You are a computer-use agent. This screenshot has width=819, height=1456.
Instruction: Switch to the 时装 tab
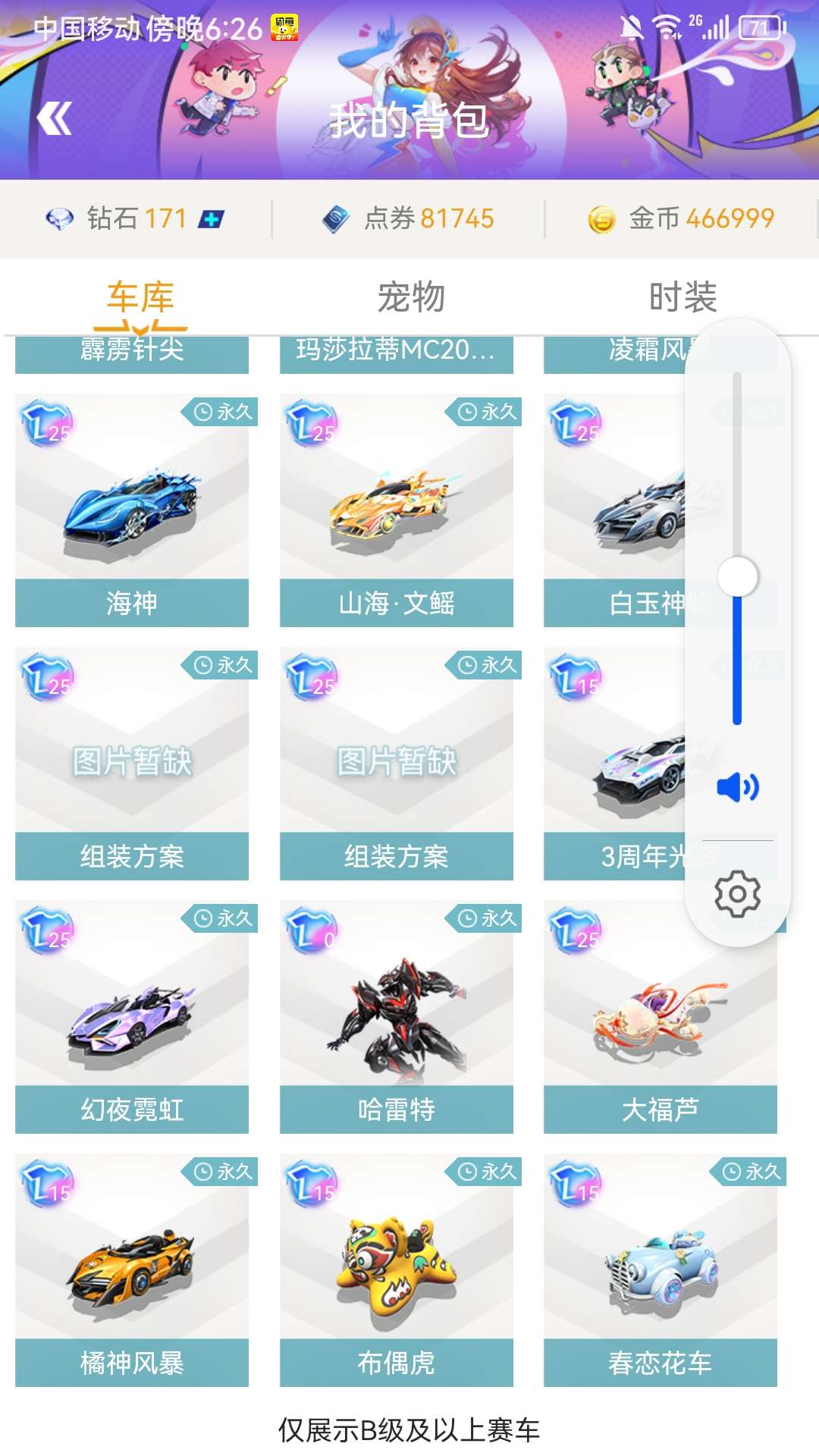(682, 297)
